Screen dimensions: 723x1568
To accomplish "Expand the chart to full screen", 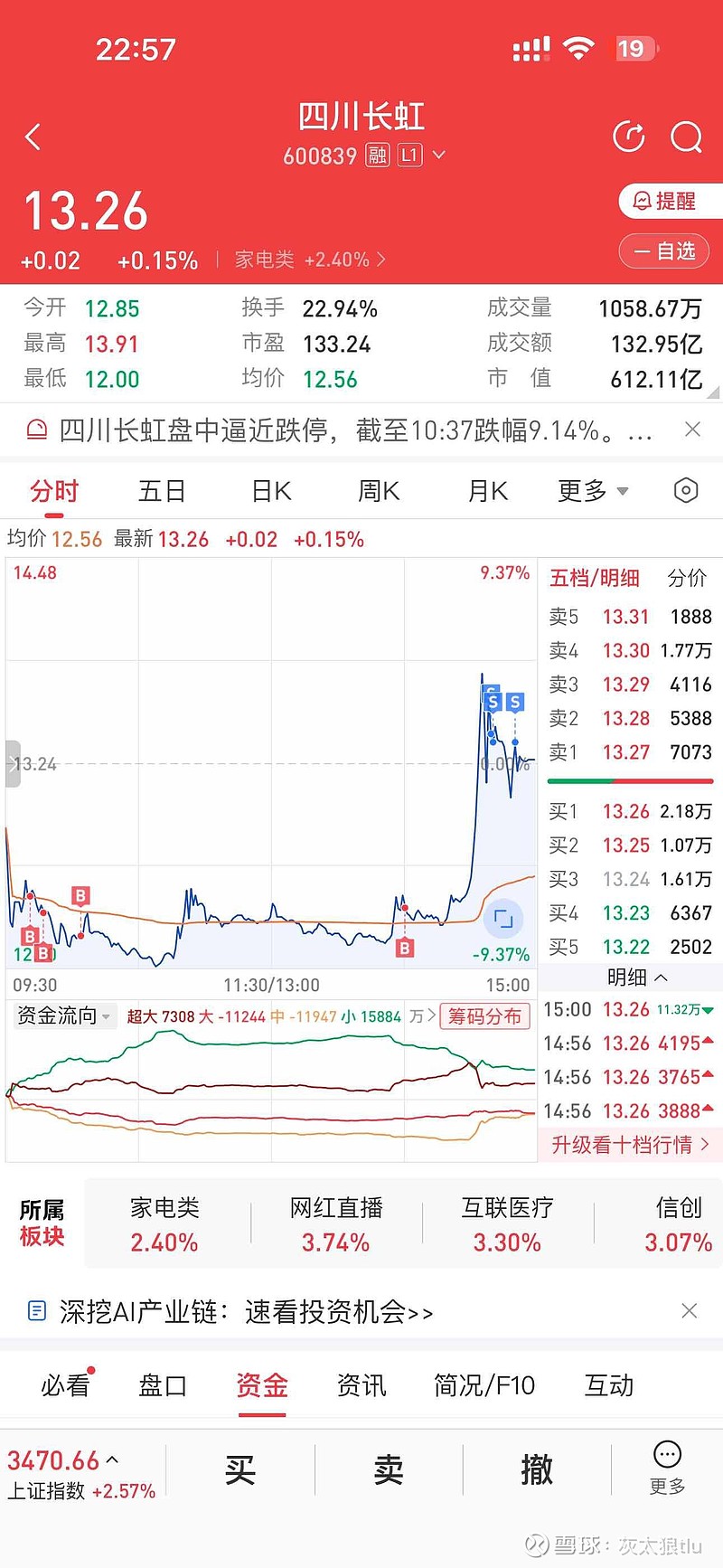I will click(x=503, y=920).
